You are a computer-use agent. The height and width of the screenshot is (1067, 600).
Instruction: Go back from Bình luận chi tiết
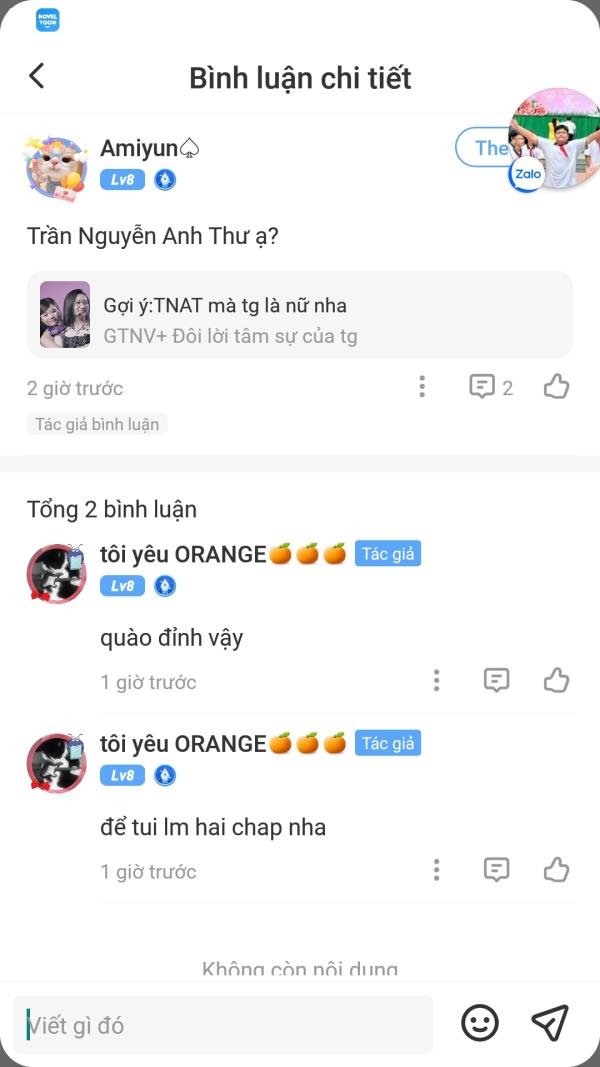[x=37, y=76]
